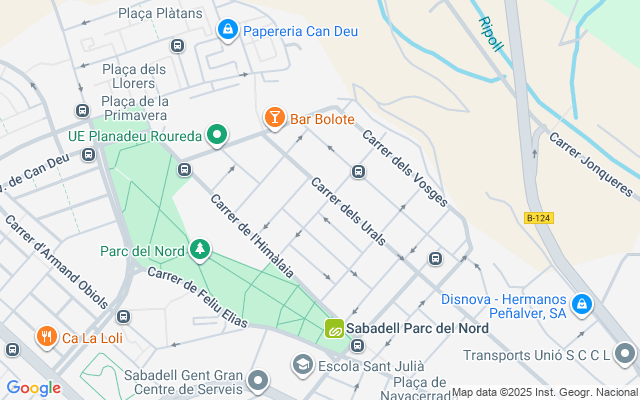Open the Sabadell Parc del Nord station marker
The height and width of the screenshot is (400, 640).
[x=335, y=328]
